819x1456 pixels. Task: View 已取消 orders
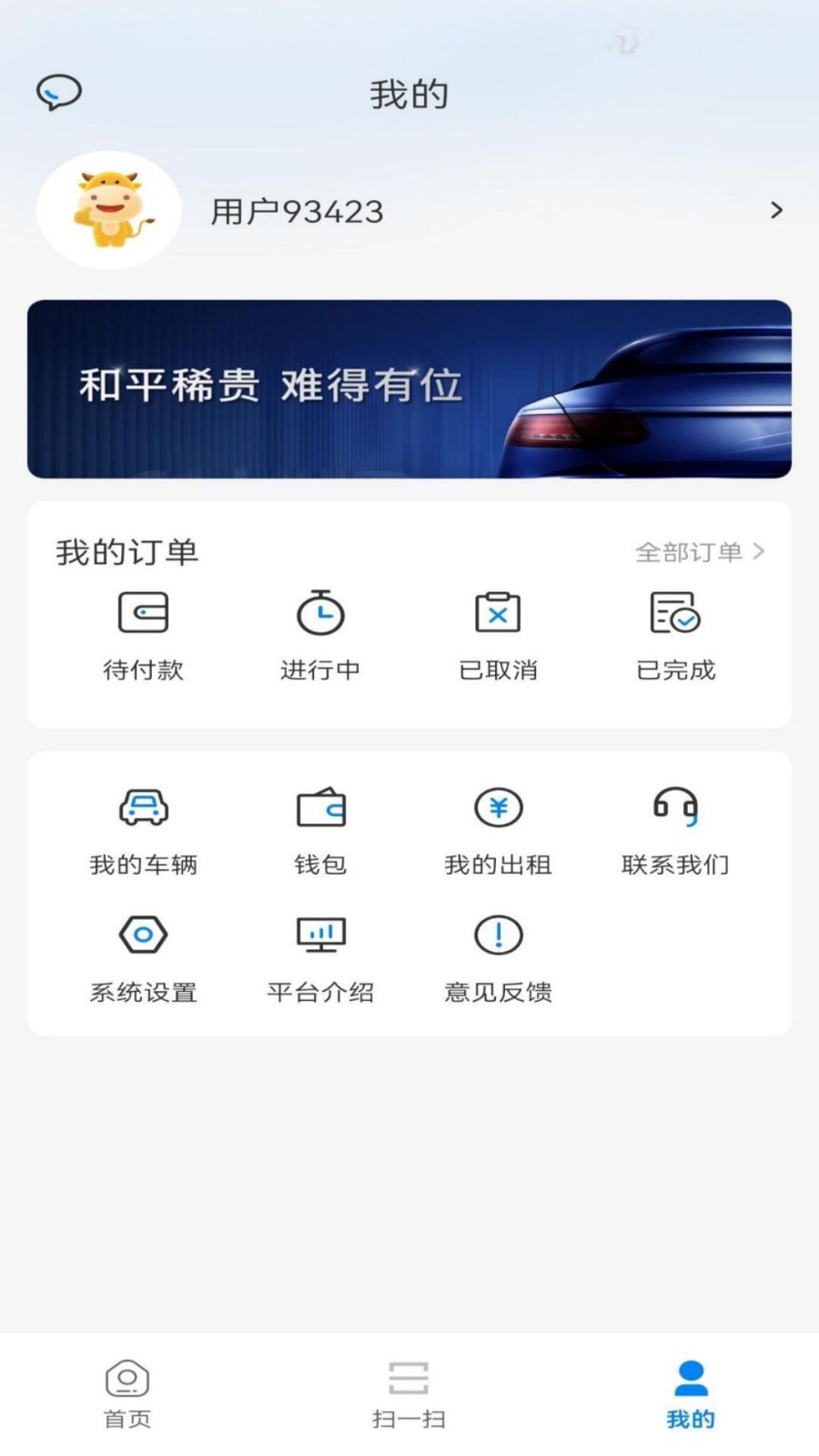click(x=498, y=634)
